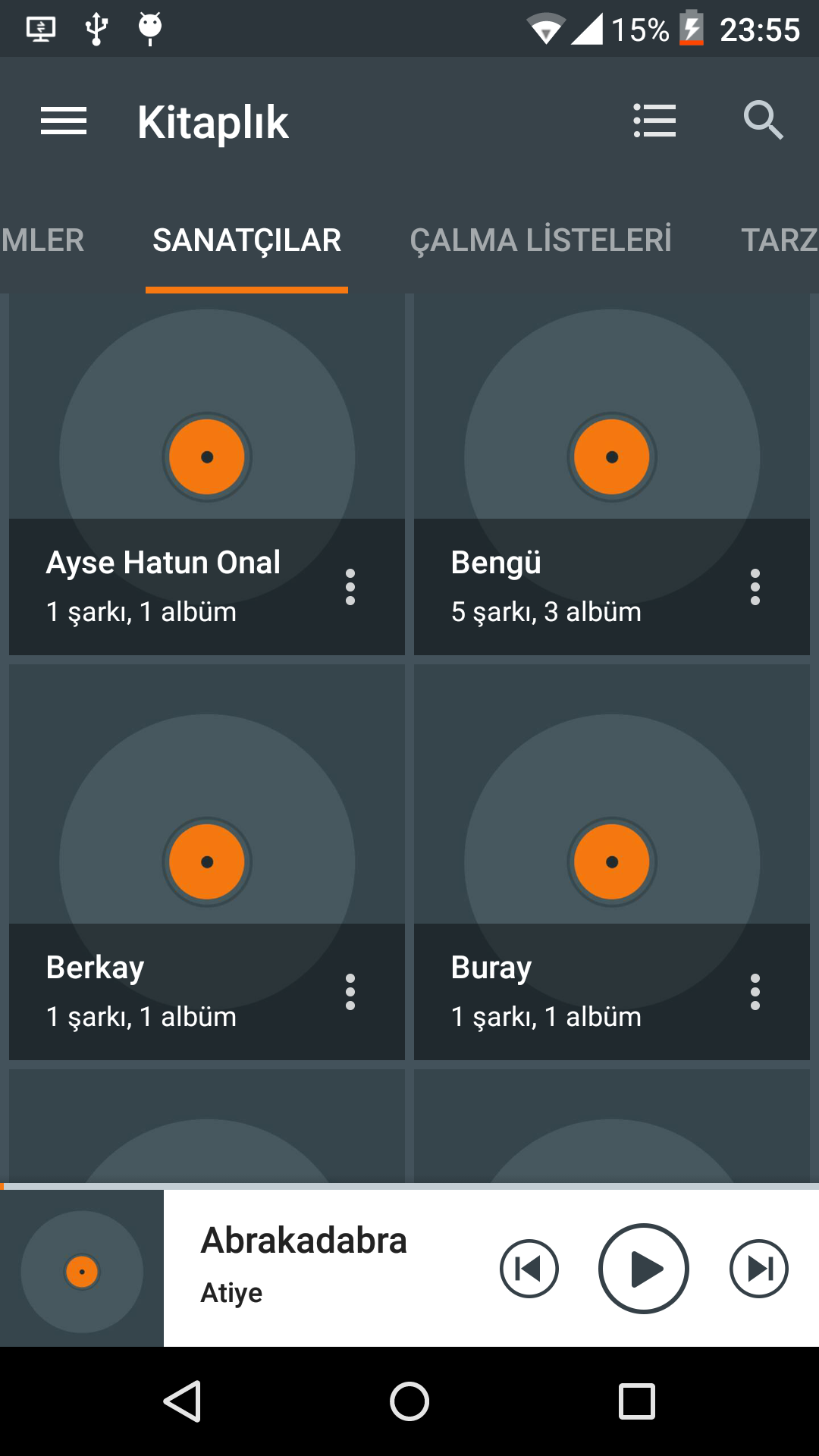Viewport: 819px width, 1456px height.
Task: Skip to the previous track
Action: click(529, 1269)
